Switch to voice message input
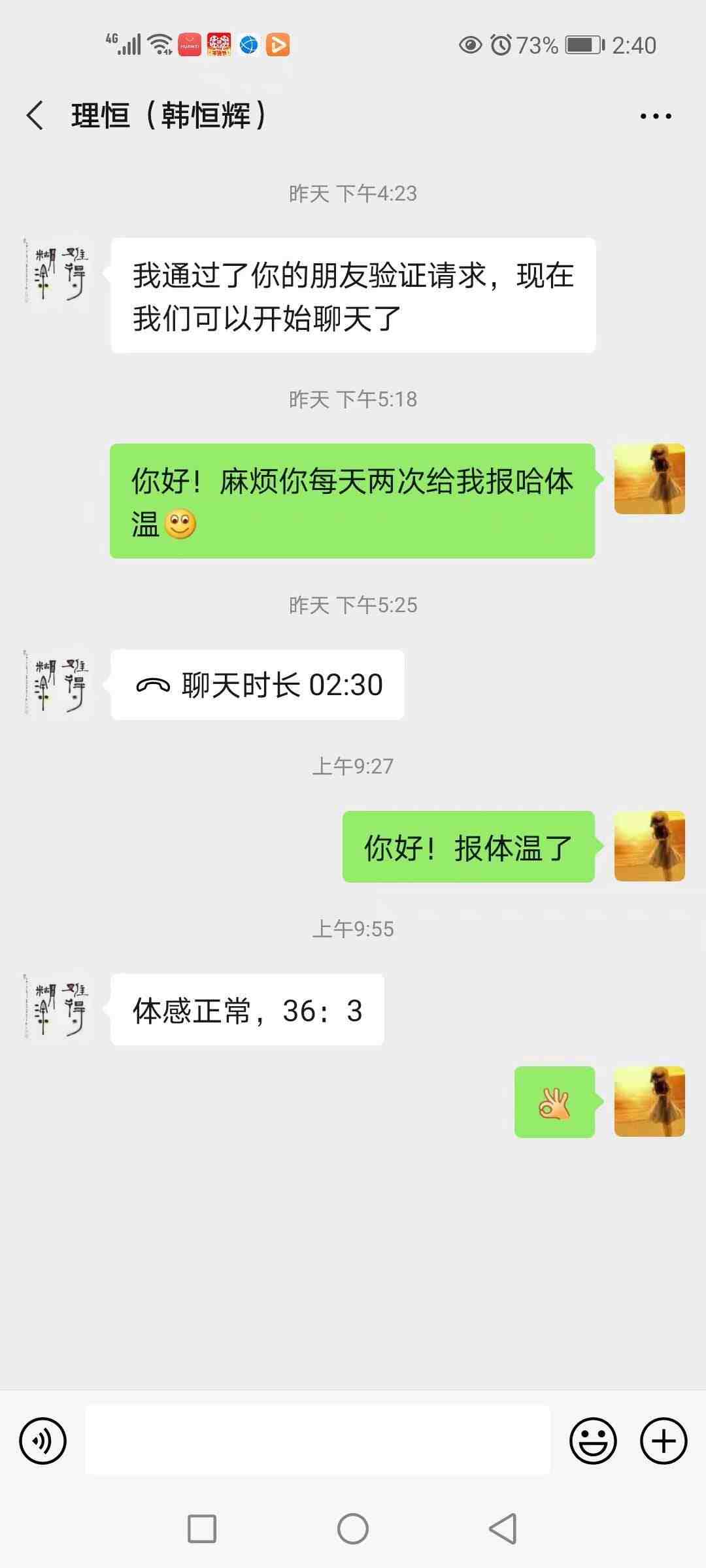Screen dimensions: 706x1568 [x=43, y=1441]
